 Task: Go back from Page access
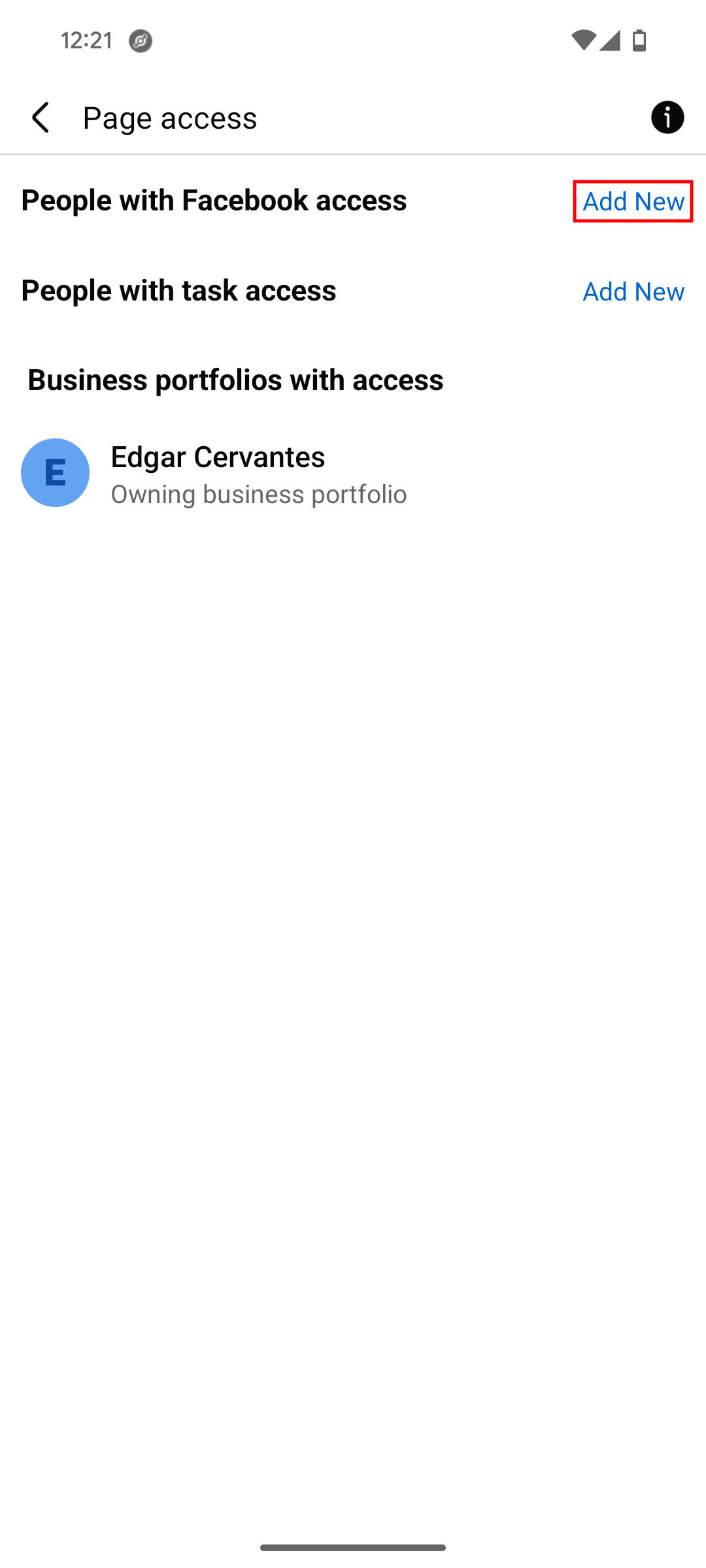click(41, 118)
